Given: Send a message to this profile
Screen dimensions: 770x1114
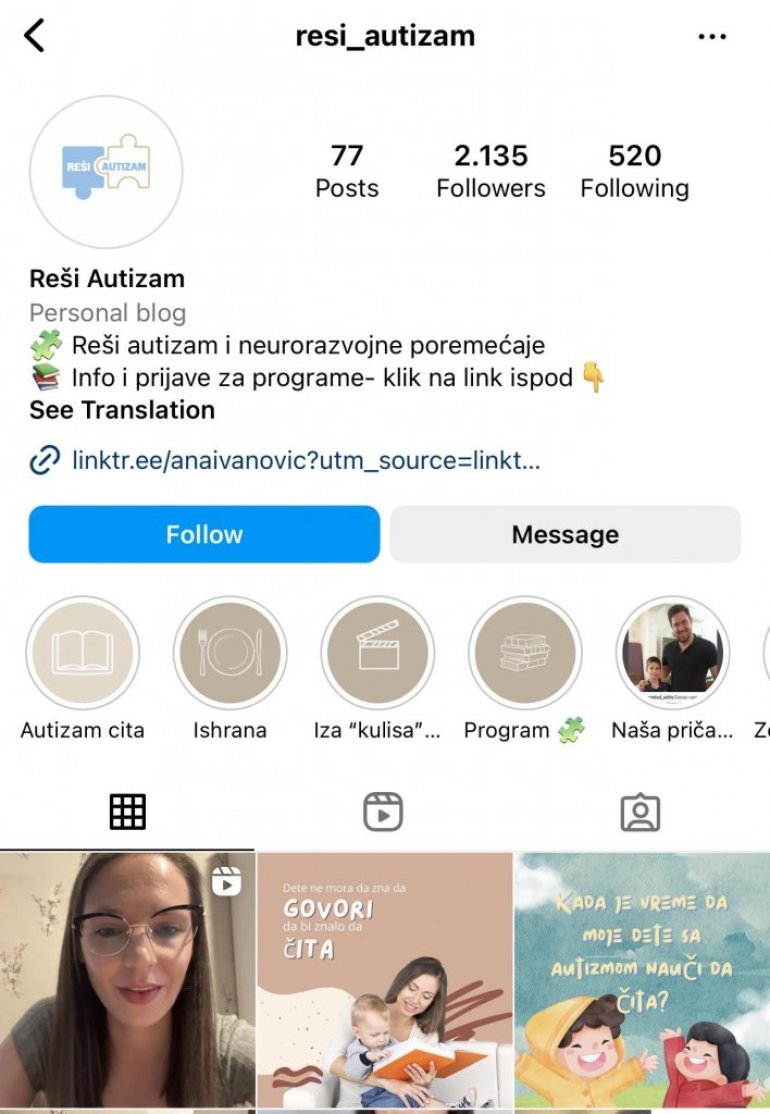Looking at the screenshot, I should [x=565, y=534].
